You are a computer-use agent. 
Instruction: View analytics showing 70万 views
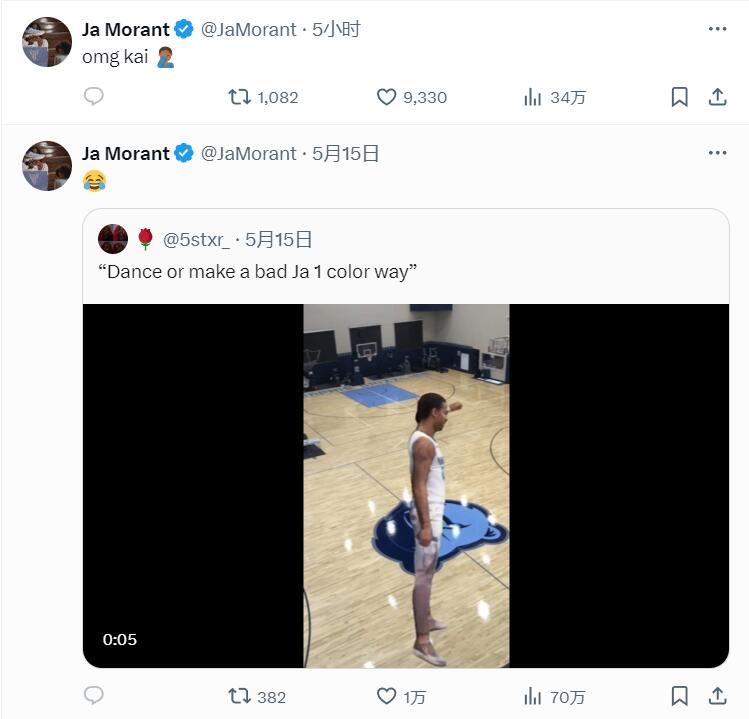pos(533,696)
